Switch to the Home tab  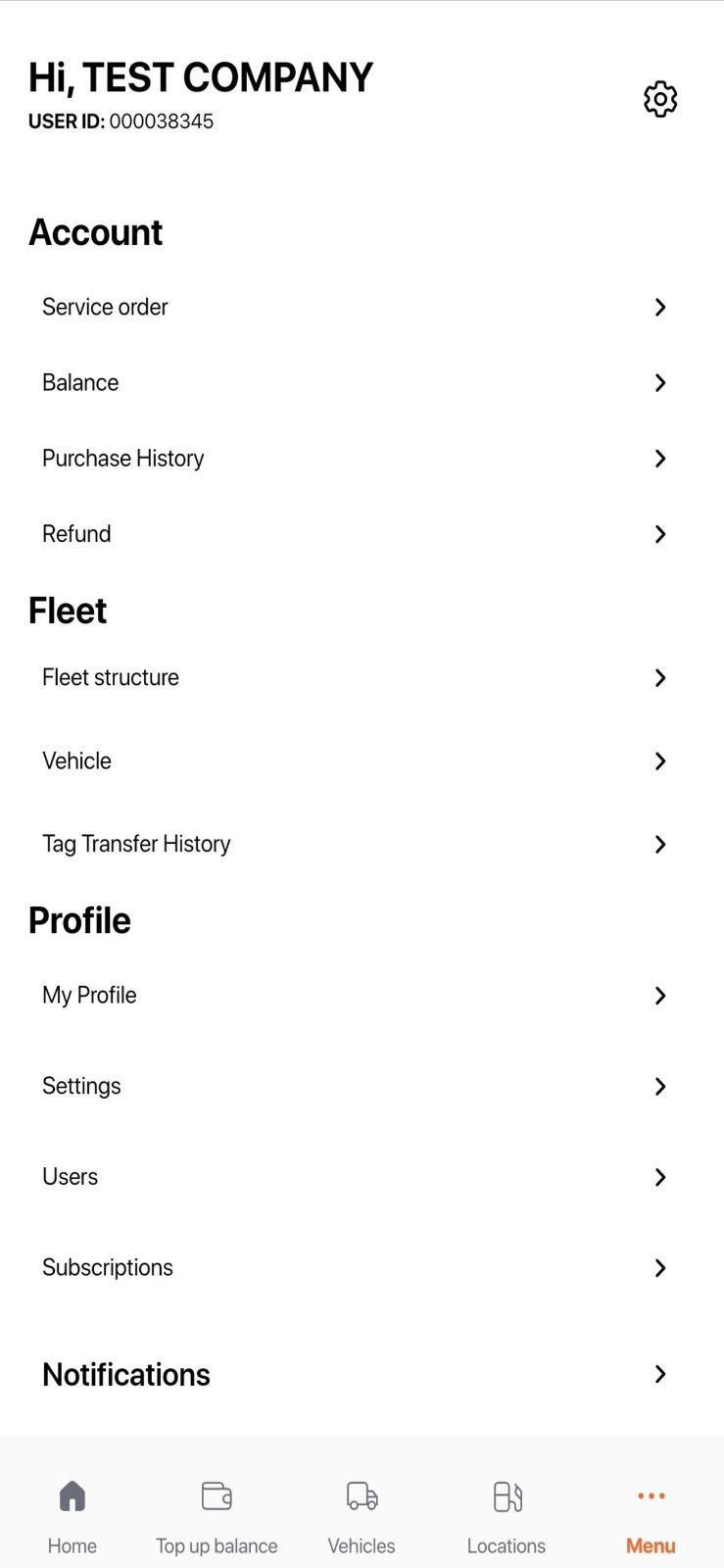tap(72, 1517)
